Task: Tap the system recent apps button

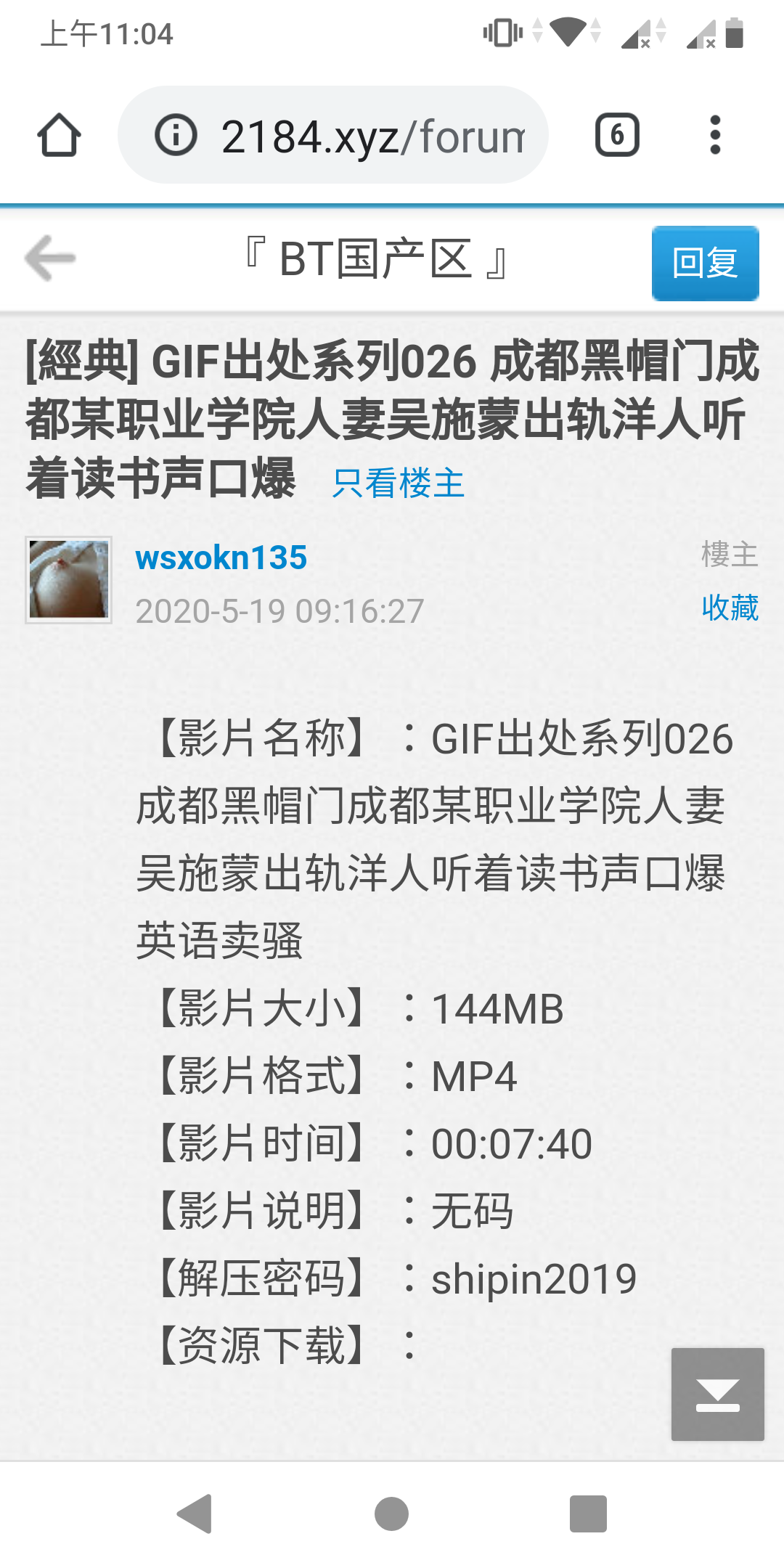Action: [588, 1514]
